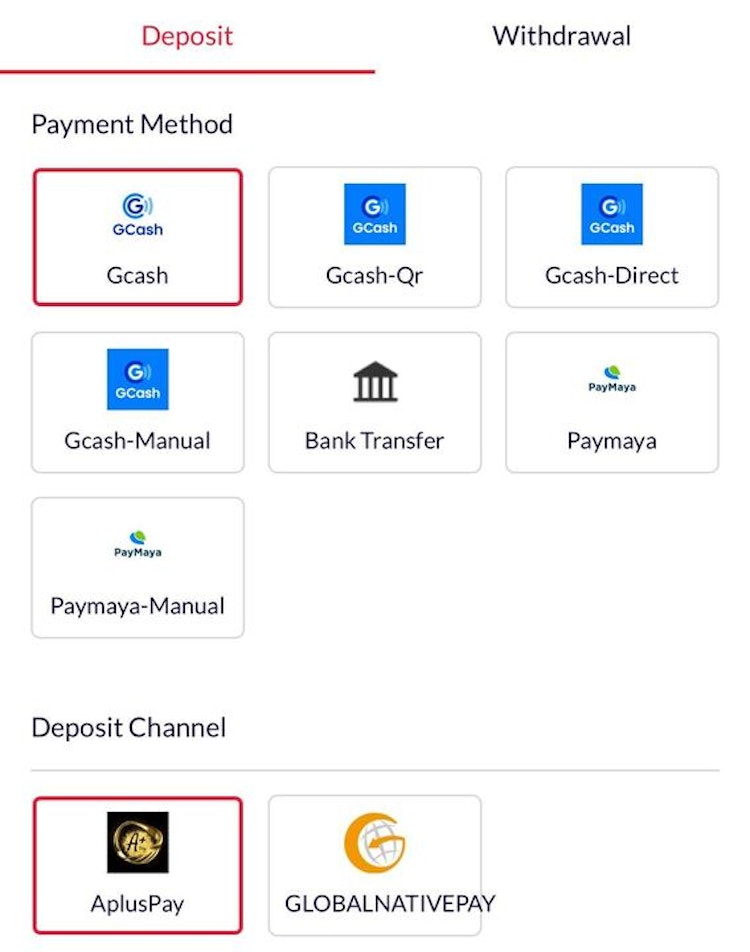This screenshot has width=750, height=952.
Task: Tap the PayMaya icon under Paymaya
Action: coord(611,377)
